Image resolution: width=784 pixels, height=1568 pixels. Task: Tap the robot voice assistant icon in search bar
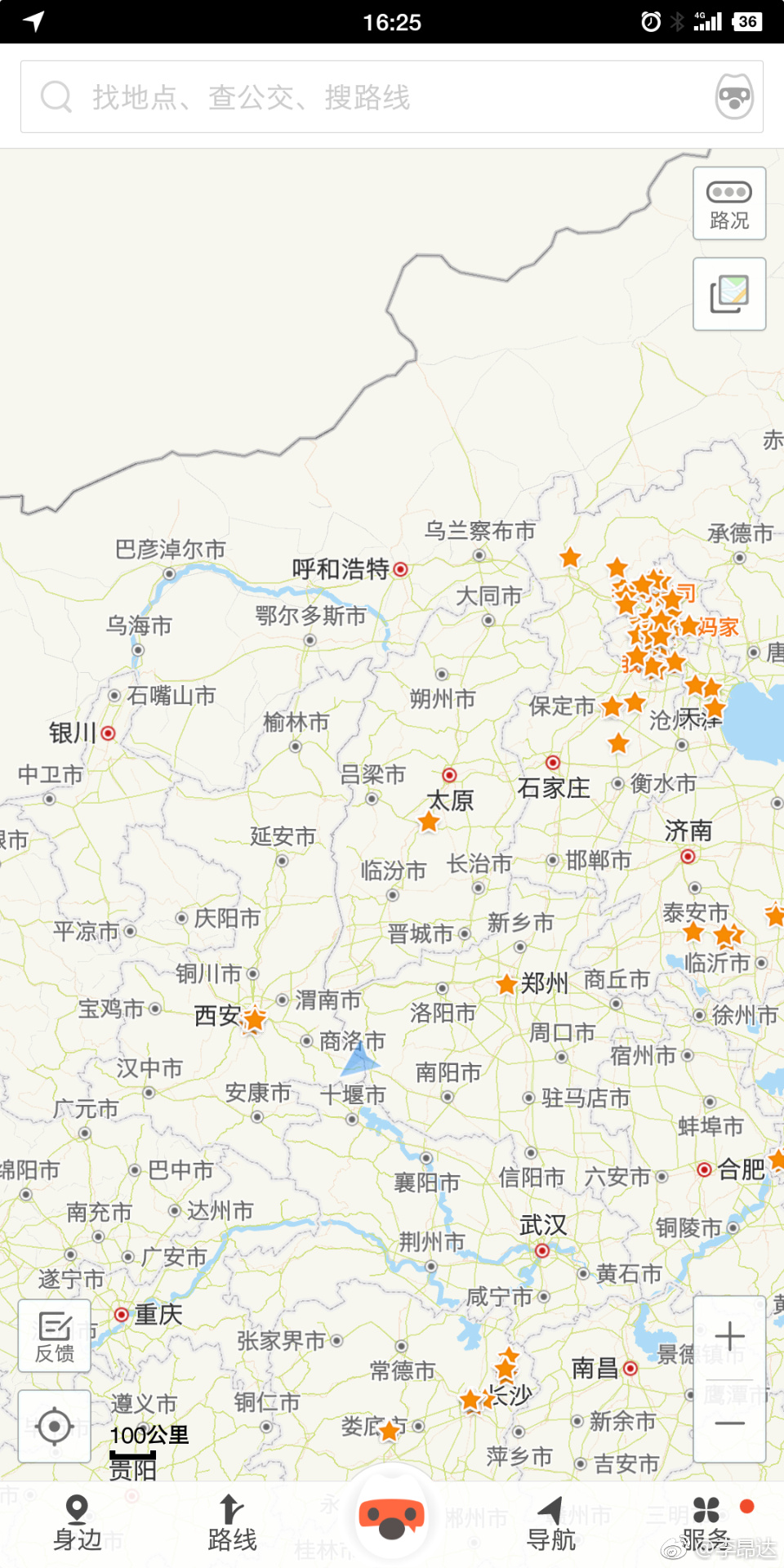click(x=733, y=96)
